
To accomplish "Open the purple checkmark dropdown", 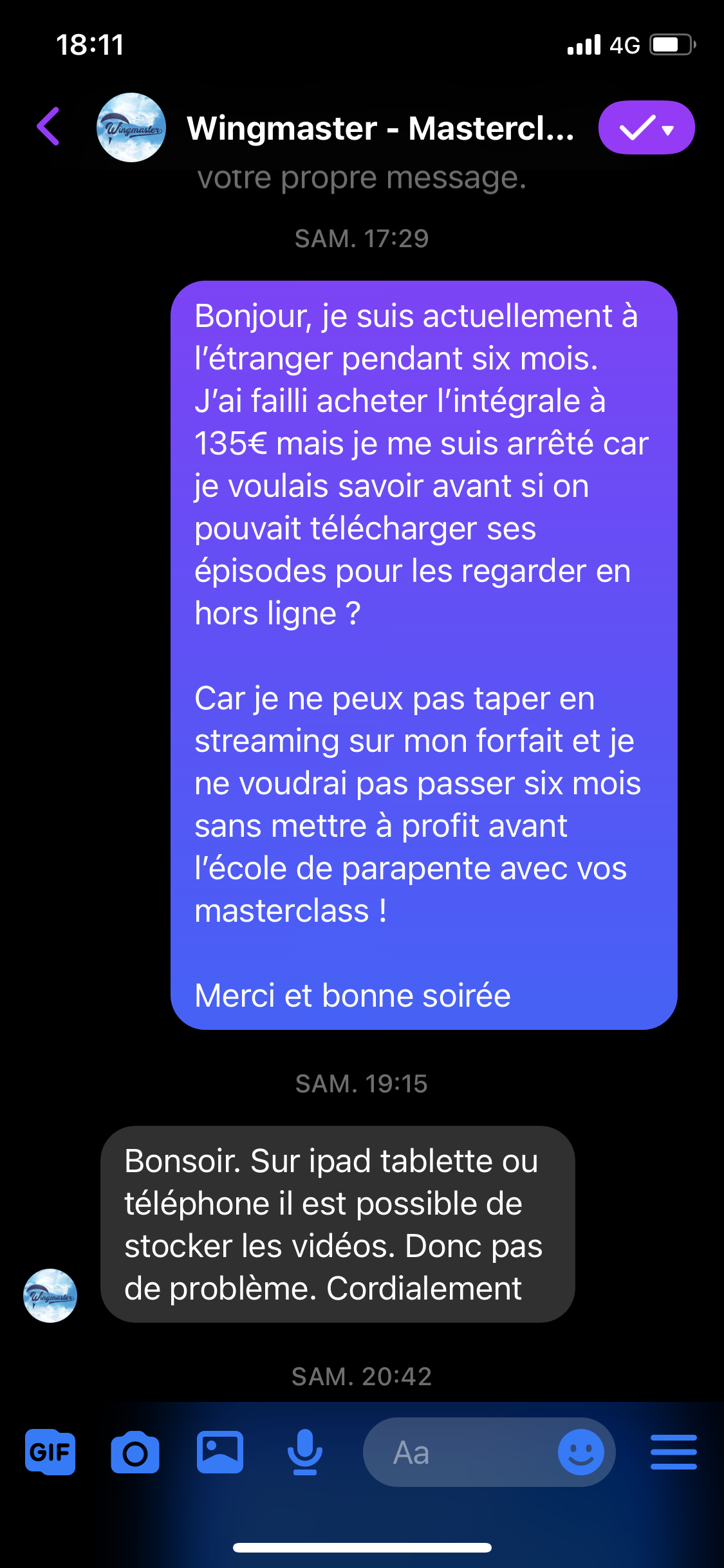I will tap(646, 128).
